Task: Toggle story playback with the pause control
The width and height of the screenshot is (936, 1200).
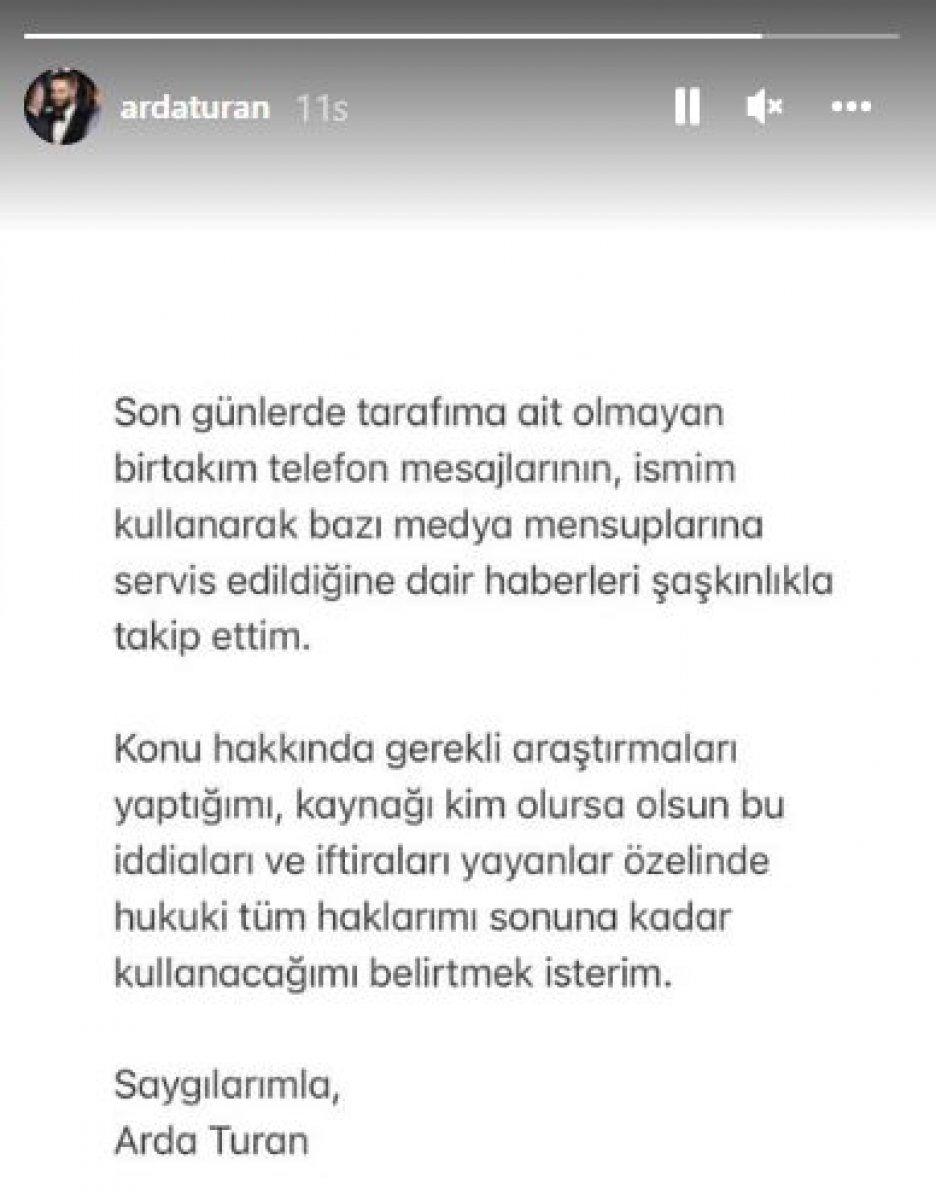Action: (x=690, y=107)
